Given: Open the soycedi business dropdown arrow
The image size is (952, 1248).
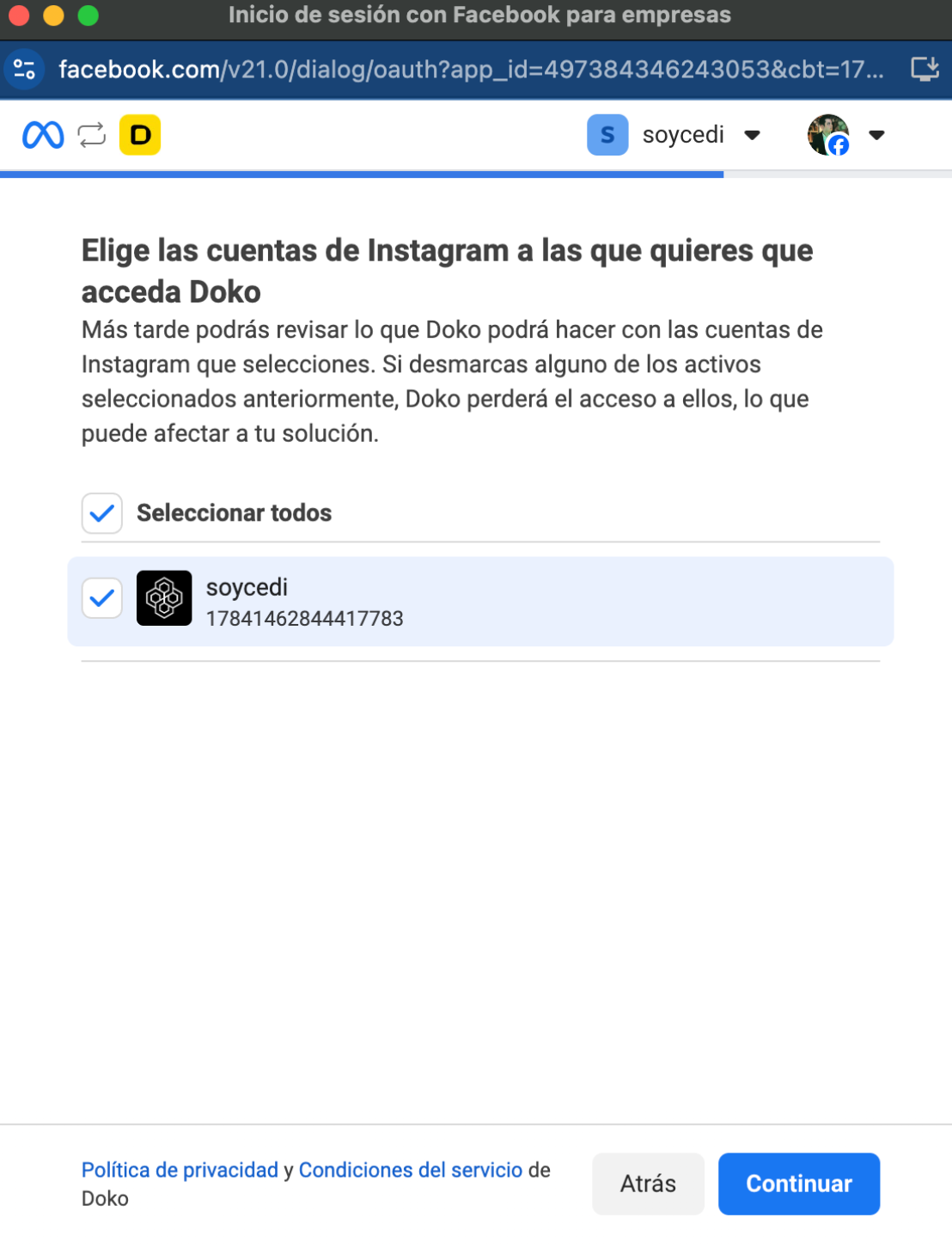Looking at the screenshot, I should (754, 135).
